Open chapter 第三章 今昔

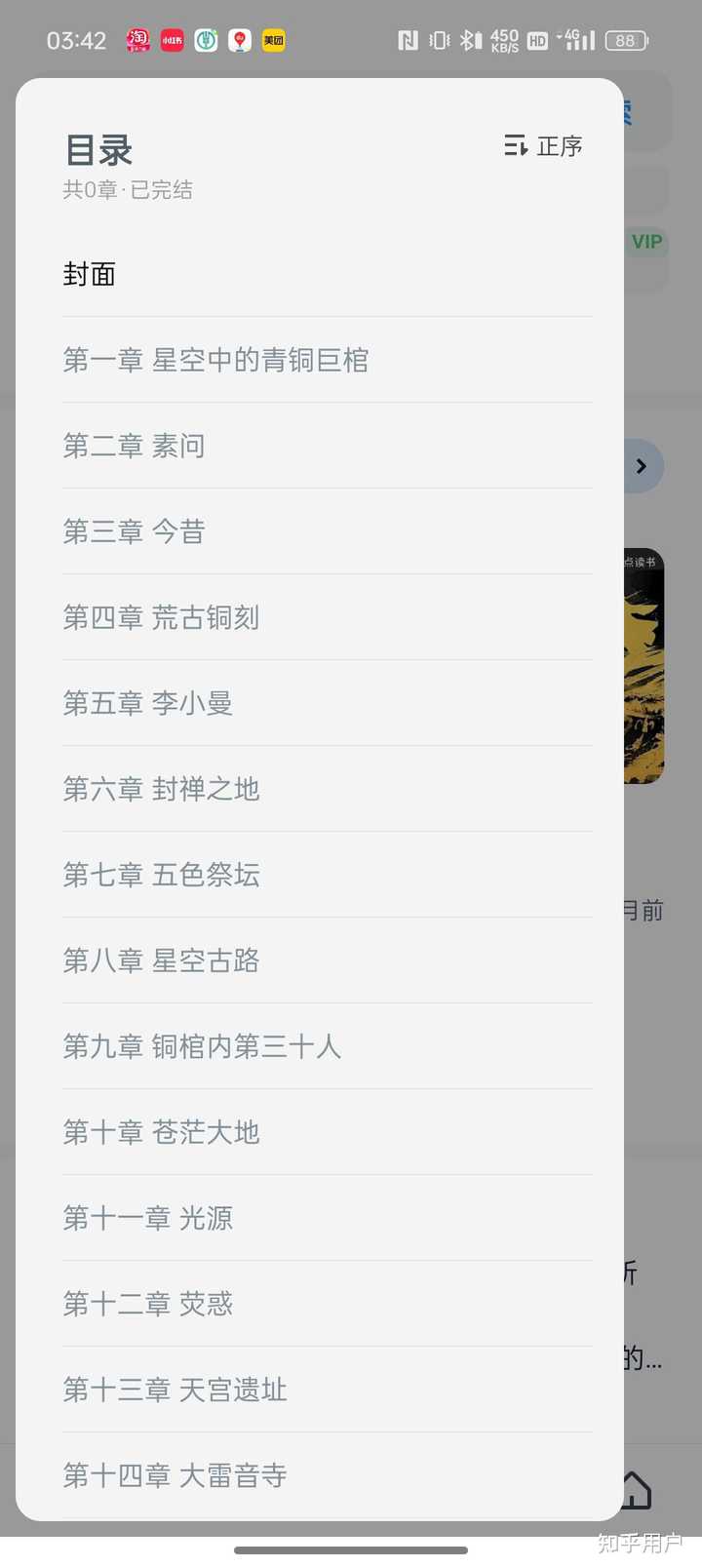pyautogui.click(x=135, y=532)
